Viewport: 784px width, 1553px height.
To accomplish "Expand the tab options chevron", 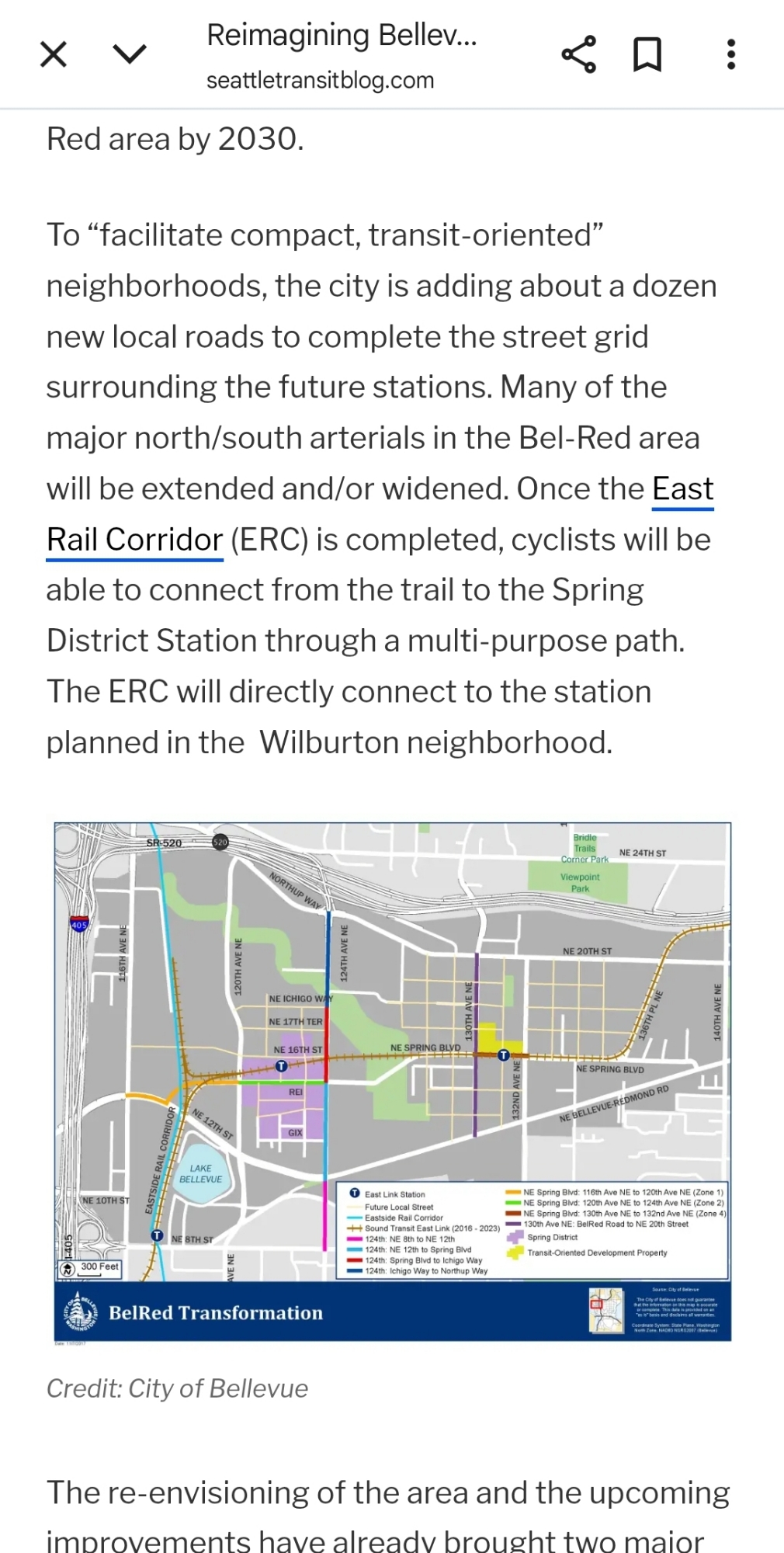I will pyautogui.click(x=130, y=54).
